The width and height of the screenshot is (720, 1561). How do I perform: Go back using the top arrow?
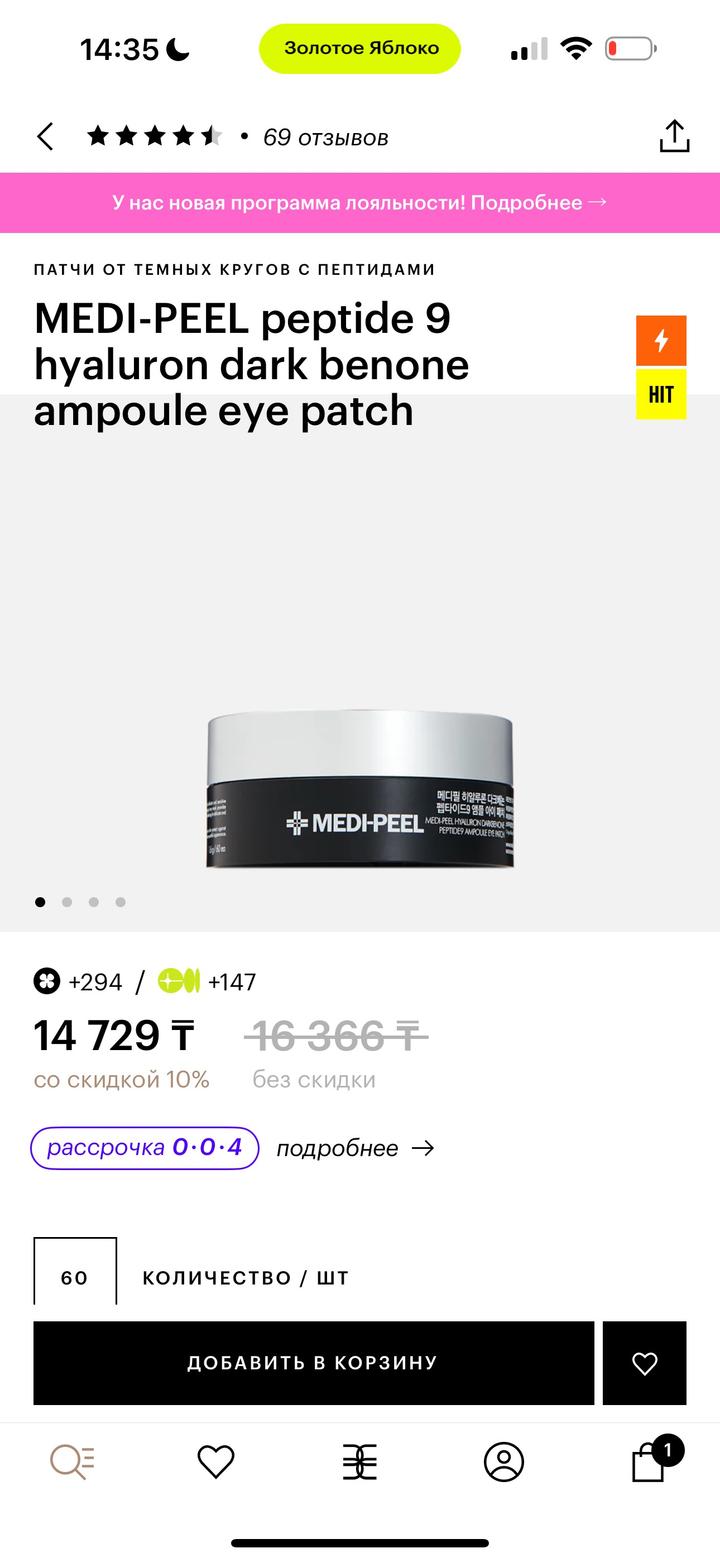point(45,137)
